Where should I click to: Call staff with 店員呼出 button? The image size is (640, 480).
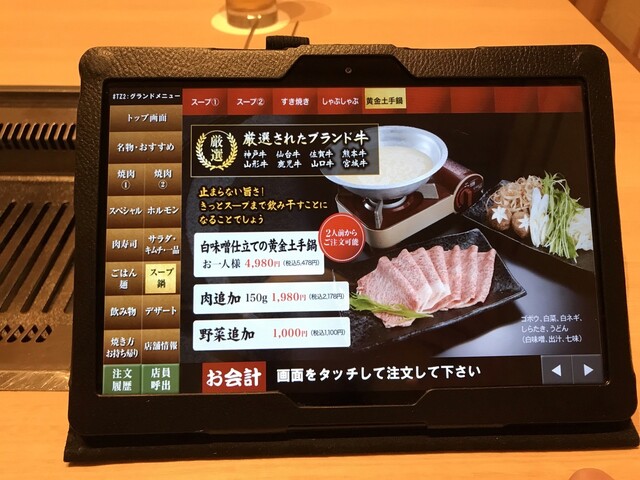160,380
